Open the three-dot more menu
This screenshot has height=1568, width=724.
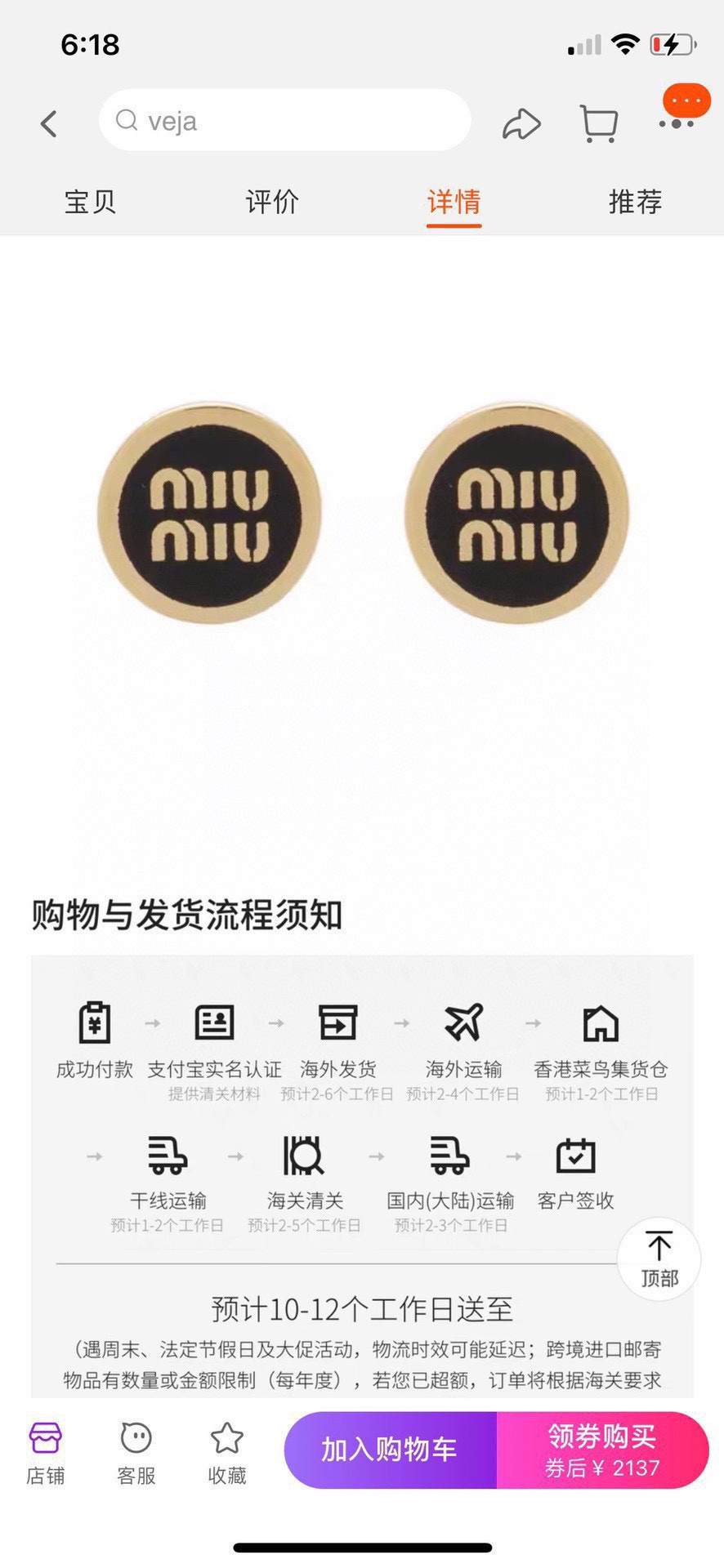pyautogui.click(x=677, y=123)
